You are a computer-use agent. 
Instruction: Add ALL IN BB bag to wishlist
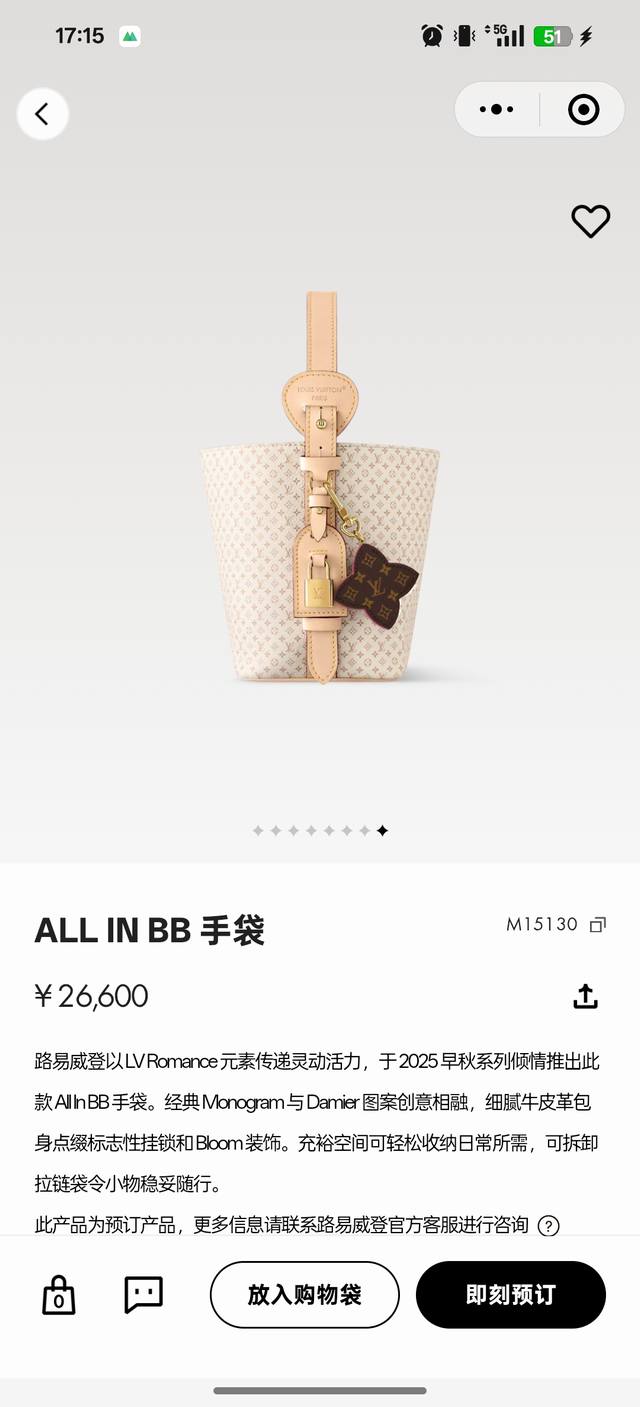pyautogui.click(x=590, y=221)
